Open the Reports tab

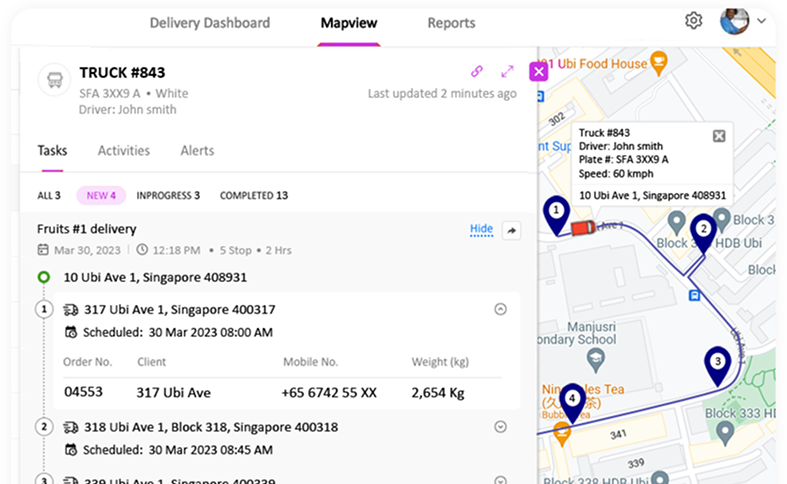pyautogui.click(x=451, y=23)
